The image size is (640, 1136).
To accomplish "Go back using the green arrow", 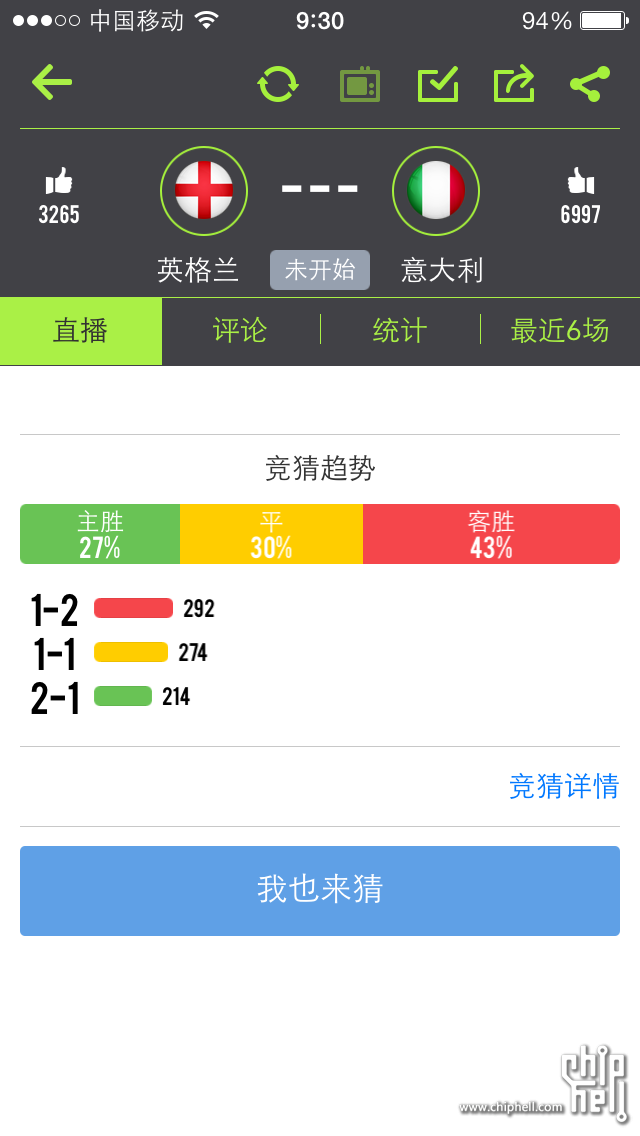I will pyautogui.click(x=51, y=82).
